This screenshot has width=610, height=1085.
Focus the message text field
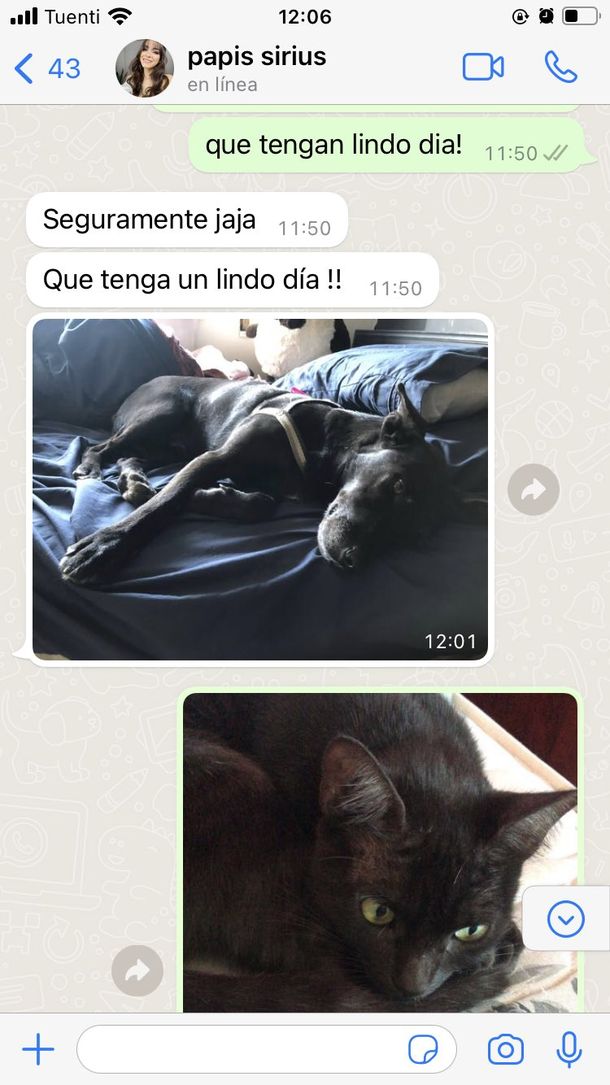240,1049
